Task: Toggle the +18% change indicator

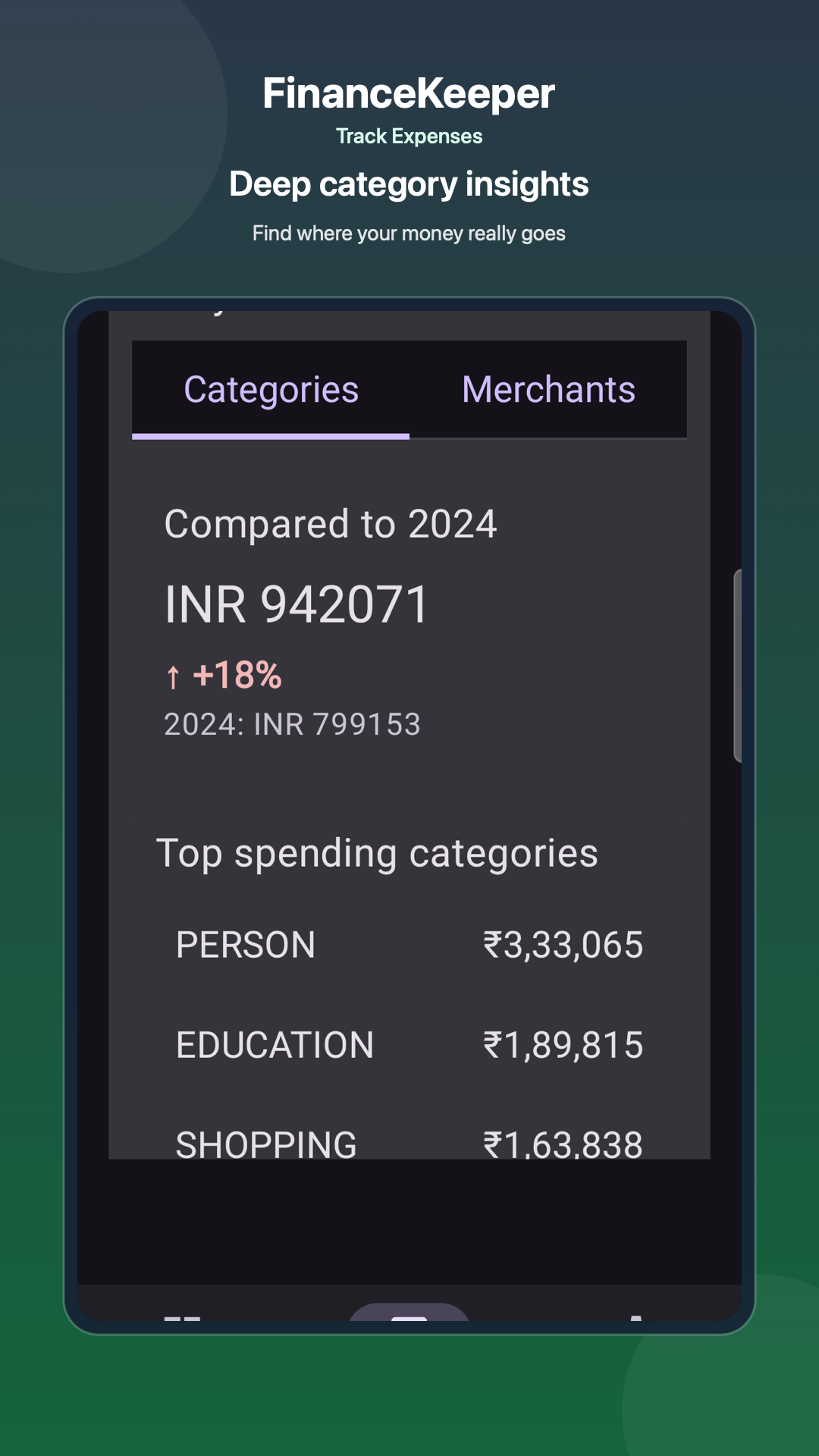Action: (236, 675)
